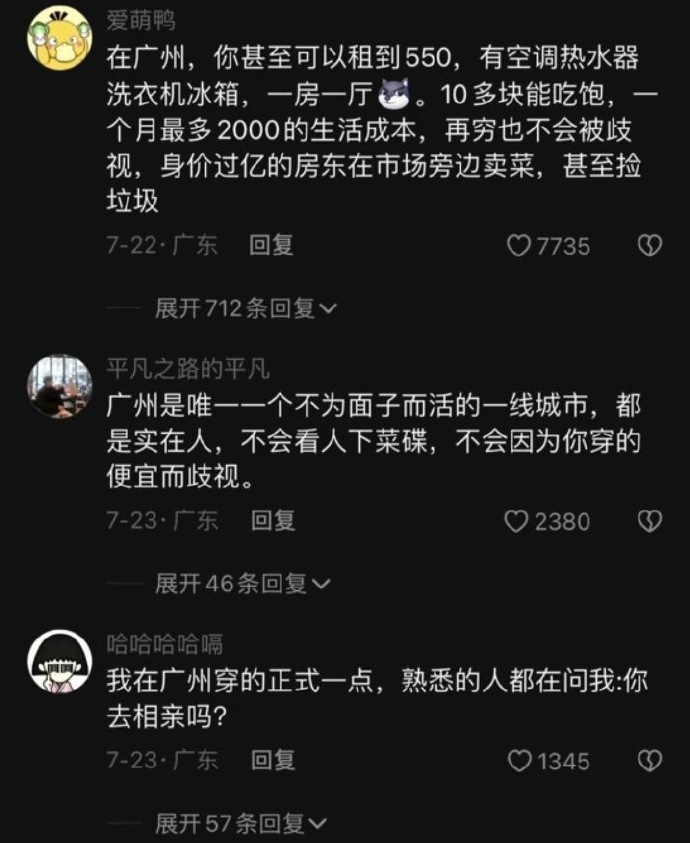
Task: Open username 哈哈哈哈嗝's profile
Action: point(164,644)
